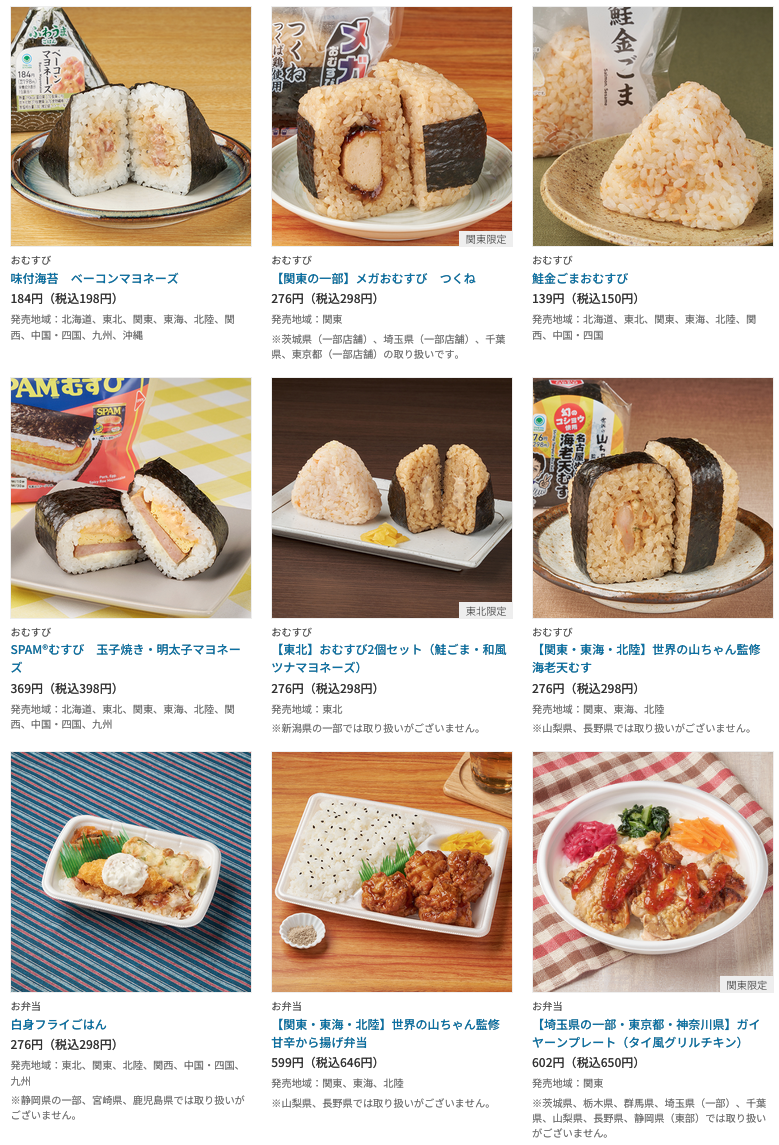This screenshot has width=779, height=1145.
Task: Open the 白身フライごはん bento link
Action: pos(58,1024)
